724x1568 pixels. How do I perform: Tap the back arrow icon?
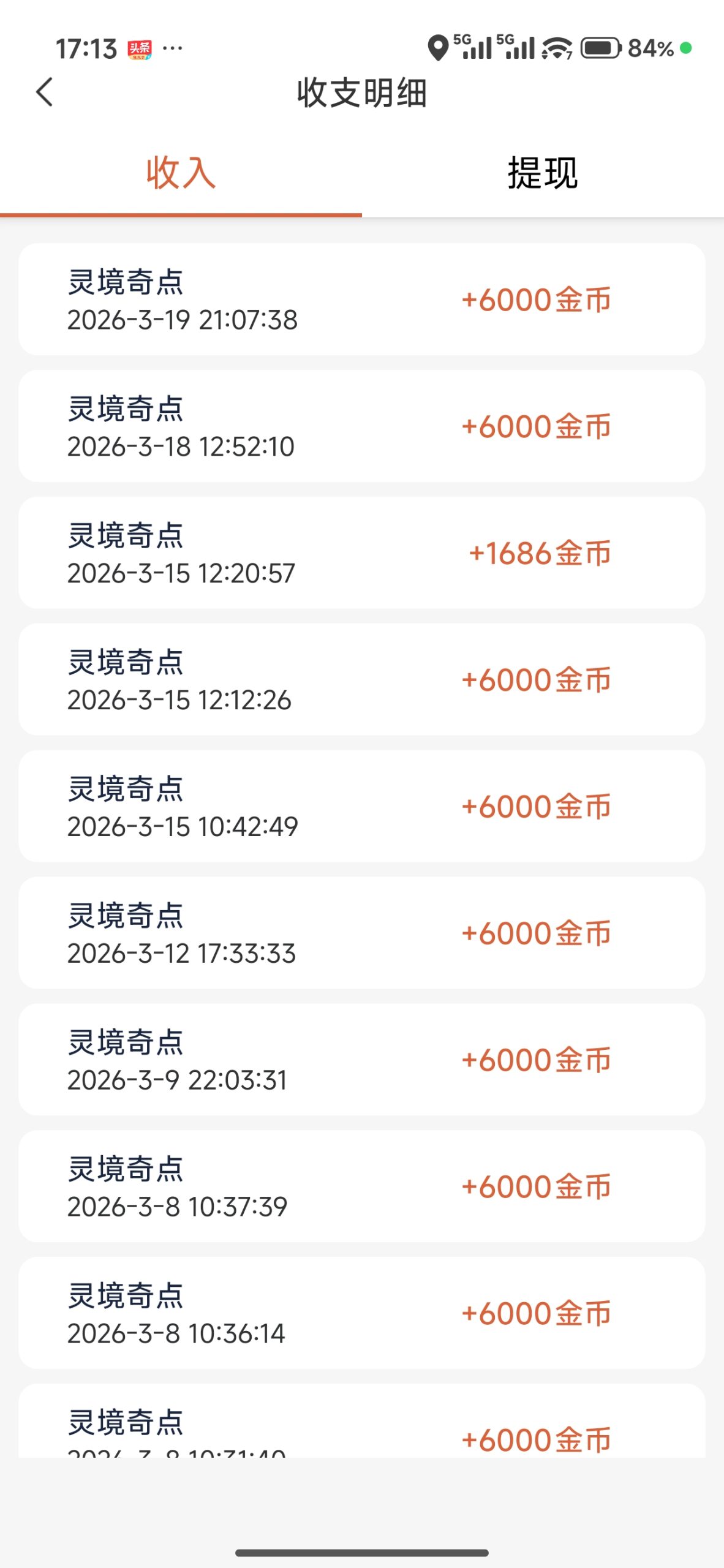(43, 91)
